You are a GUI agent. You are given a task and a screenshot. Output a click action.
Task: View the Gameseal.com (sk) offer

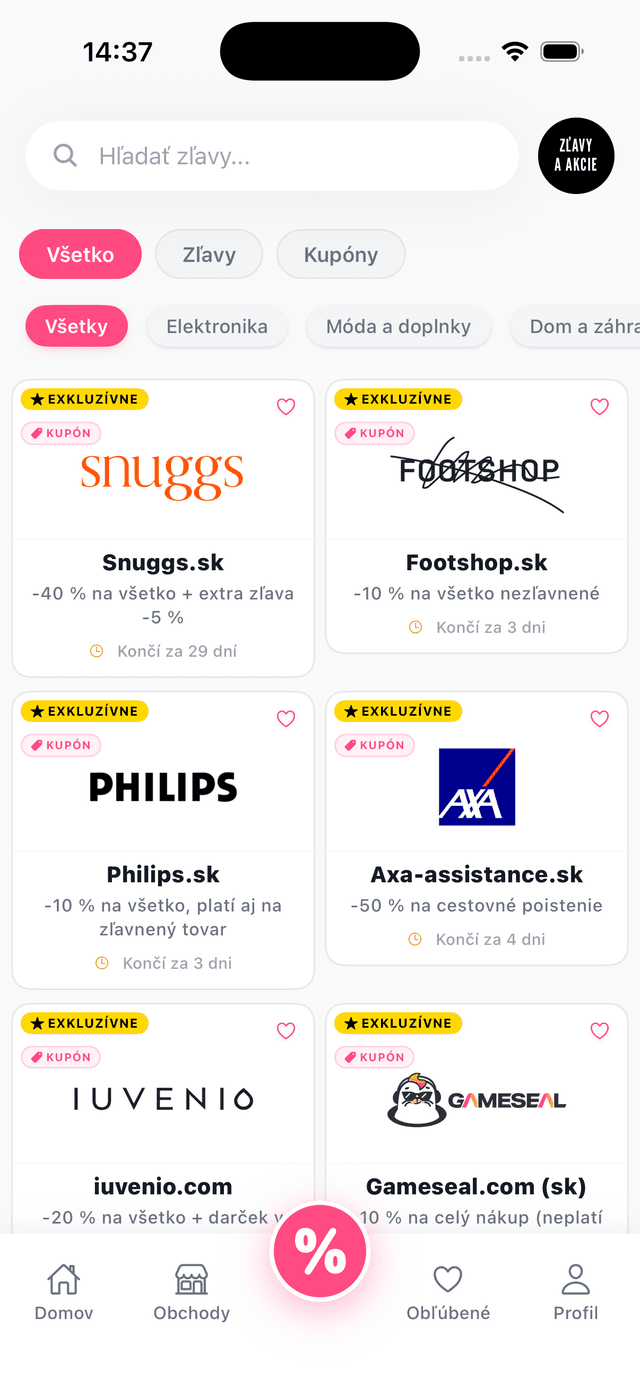[x=477, y=1140]
